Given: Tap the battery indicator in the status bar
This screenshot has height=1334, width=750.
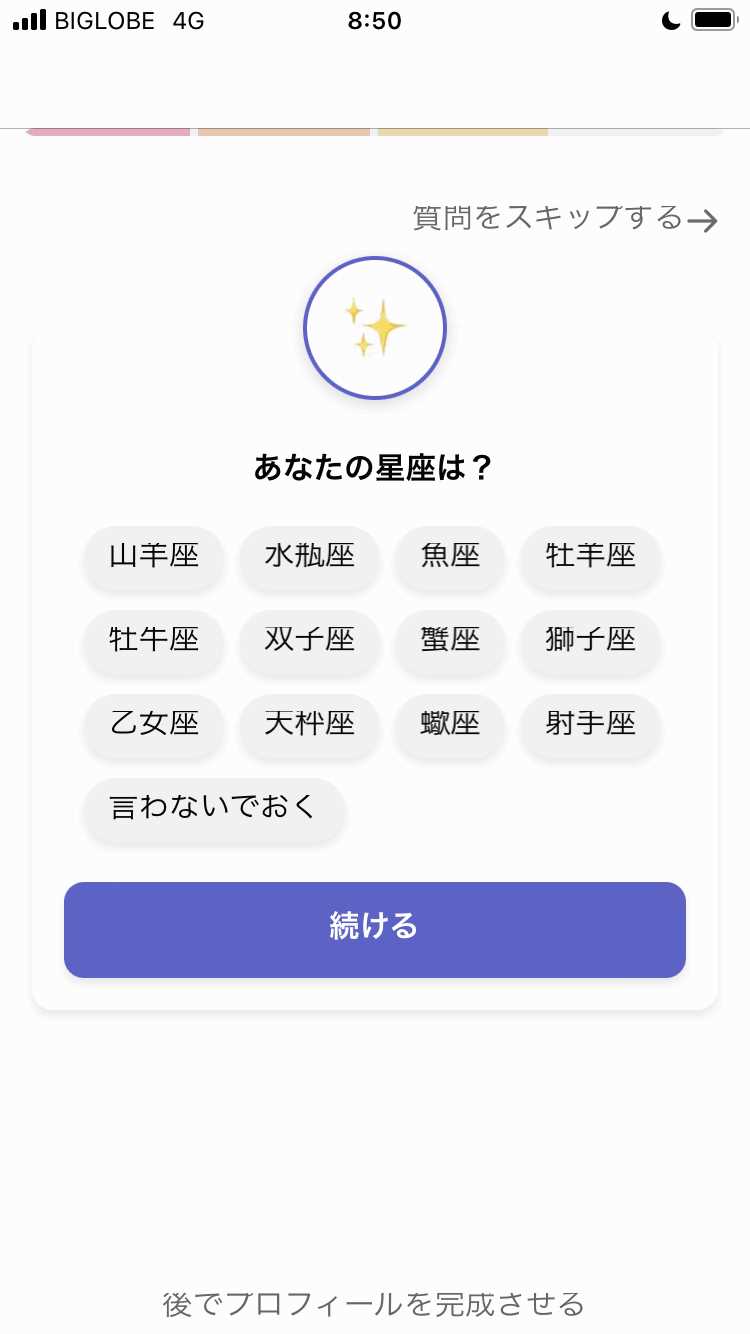Looking at the screenshot, I should [714, 18].
